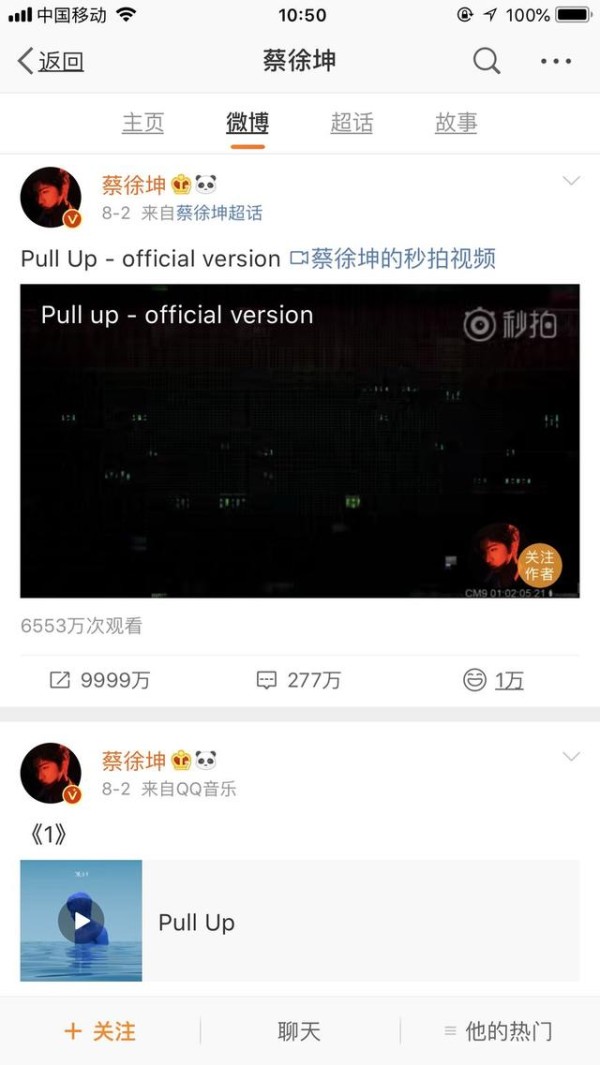
Task: Follow the user with + 关注
Action: click(x=100, y=1032)
